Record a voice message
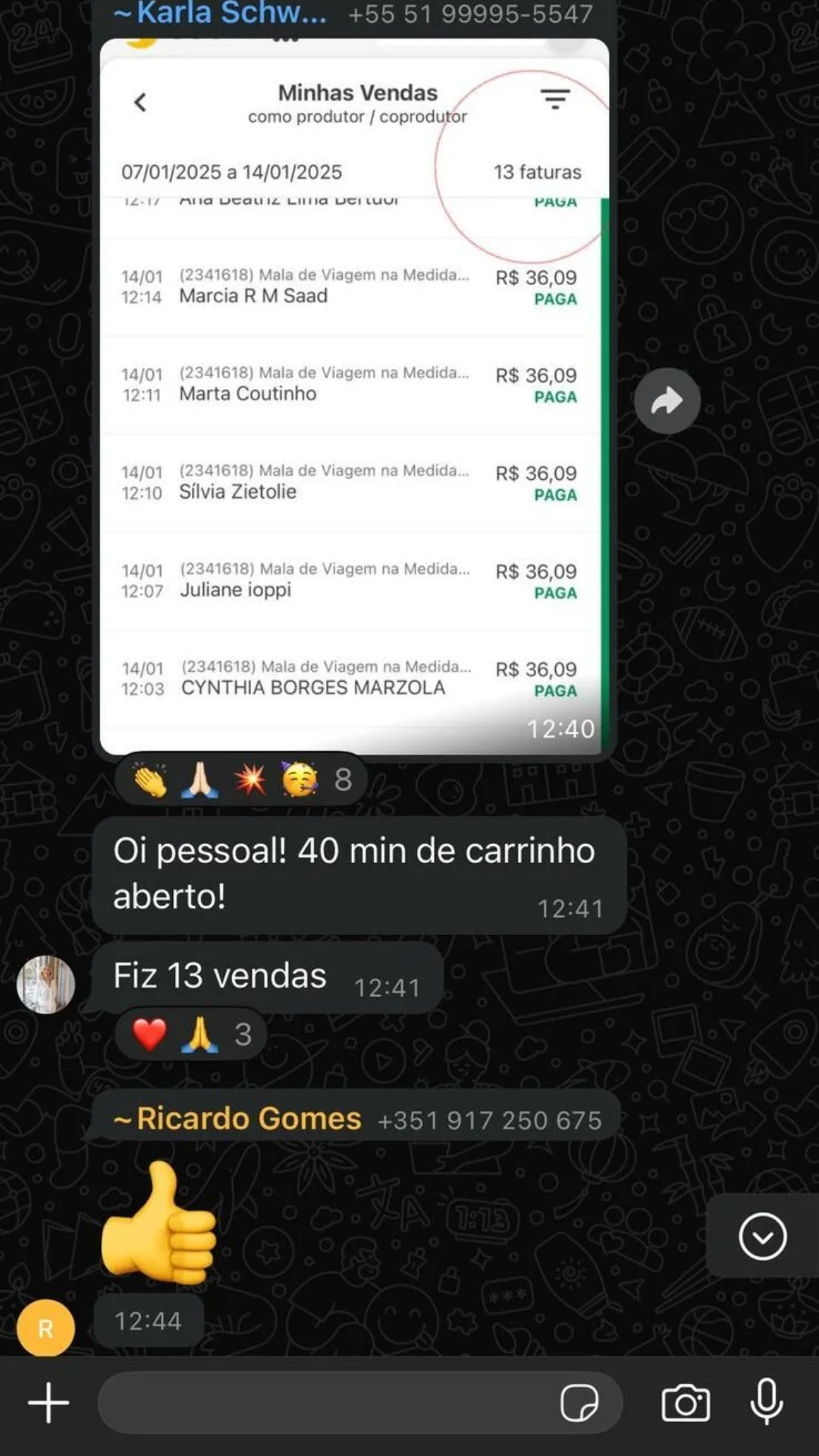 coord(766,1401)
